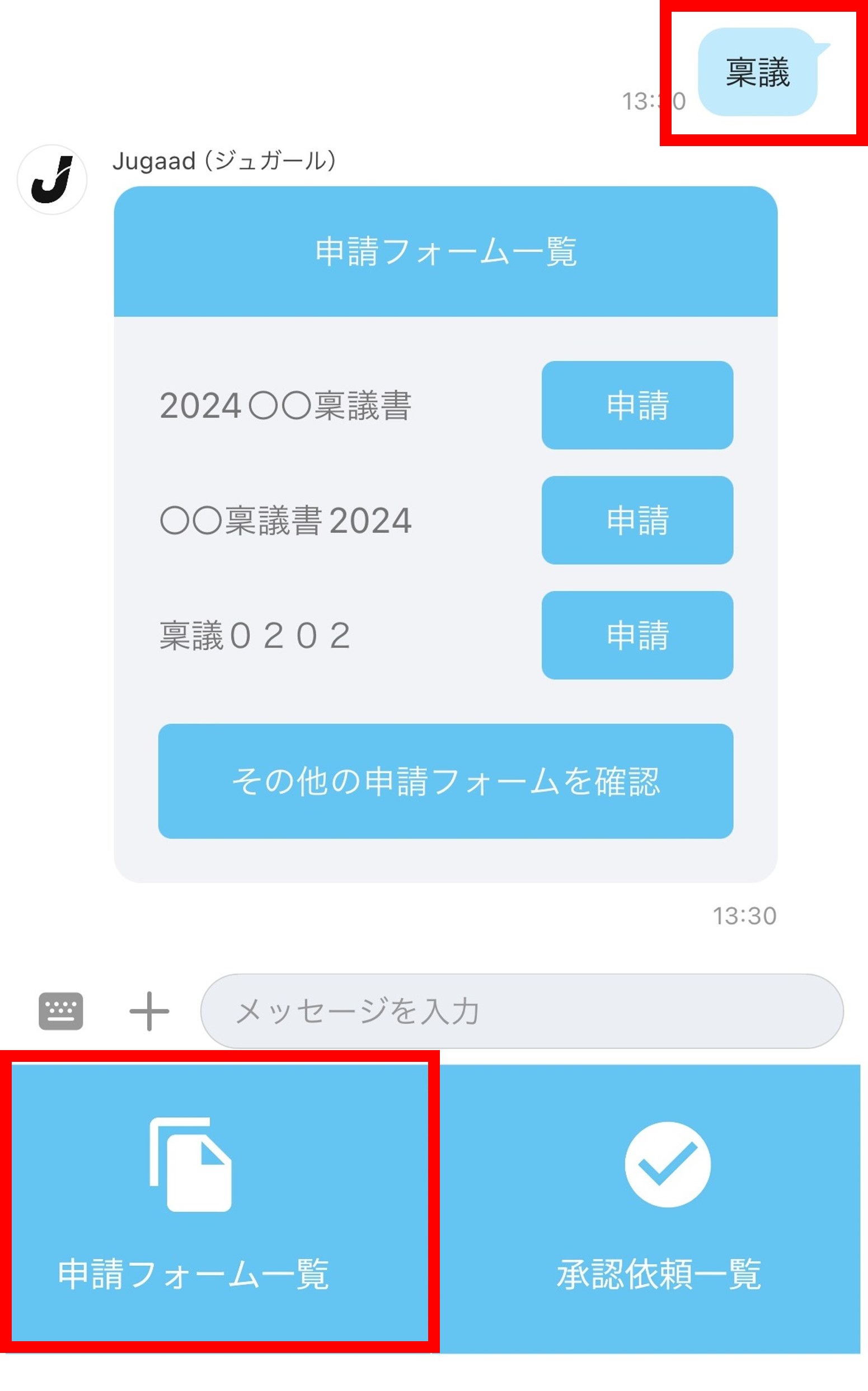Open その他の申請フォームを確認
This screenshot has width=868, height=1391.
(445, 781)
